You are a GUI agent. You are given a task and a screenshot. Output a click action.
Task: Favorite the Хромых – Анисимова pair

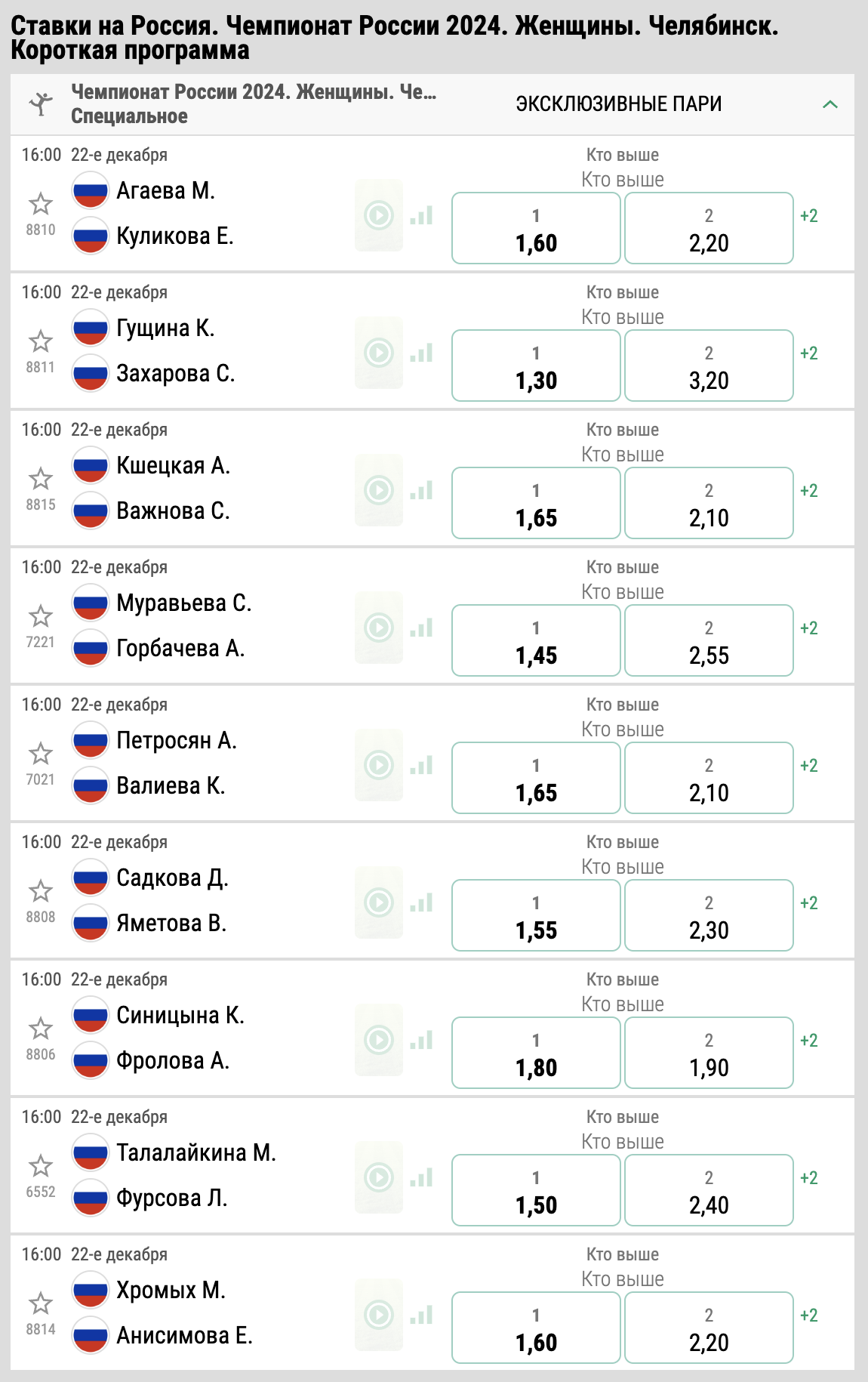pos(41,1303)
